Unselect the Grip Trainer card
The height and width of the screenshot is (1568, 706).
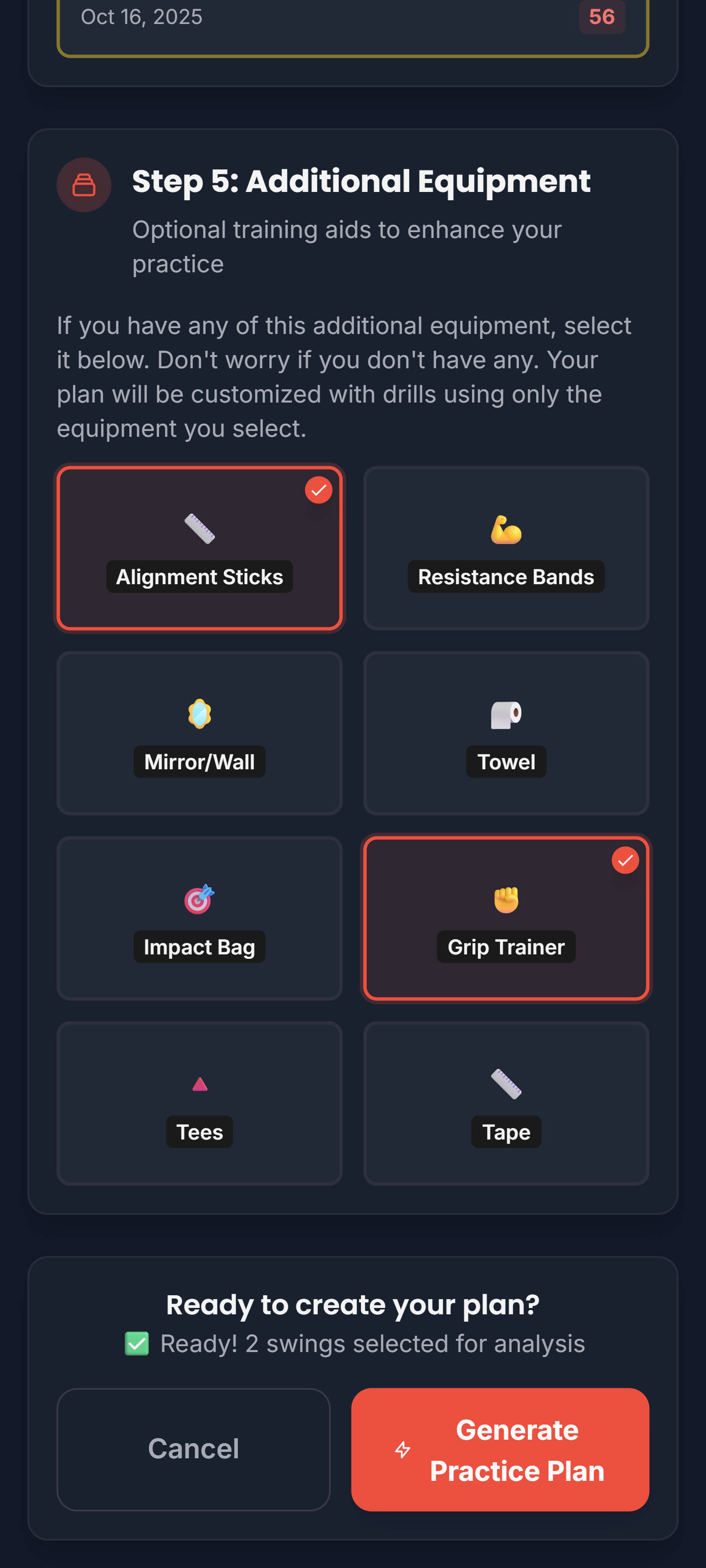[506, 918]
